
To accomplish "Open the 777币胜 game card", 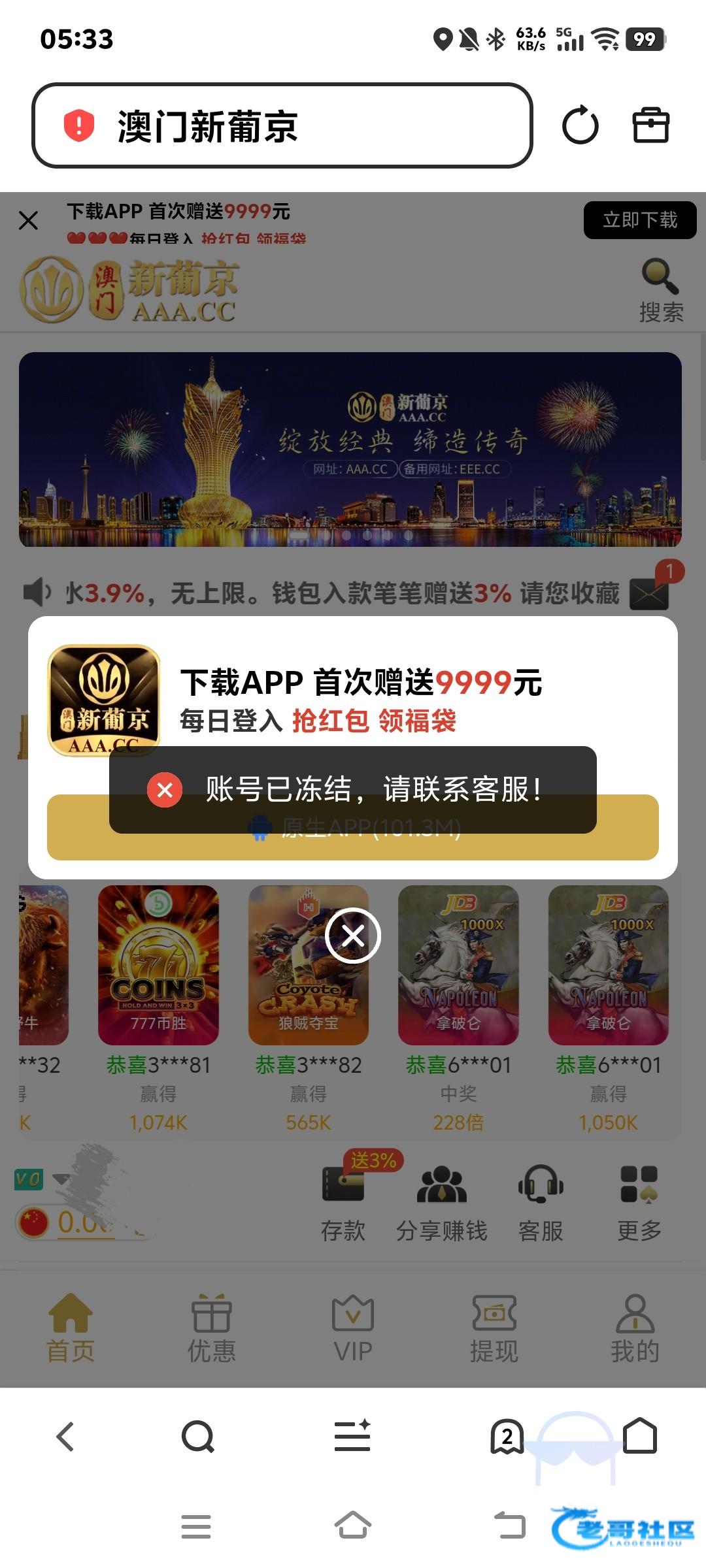I will click(158, 965).
